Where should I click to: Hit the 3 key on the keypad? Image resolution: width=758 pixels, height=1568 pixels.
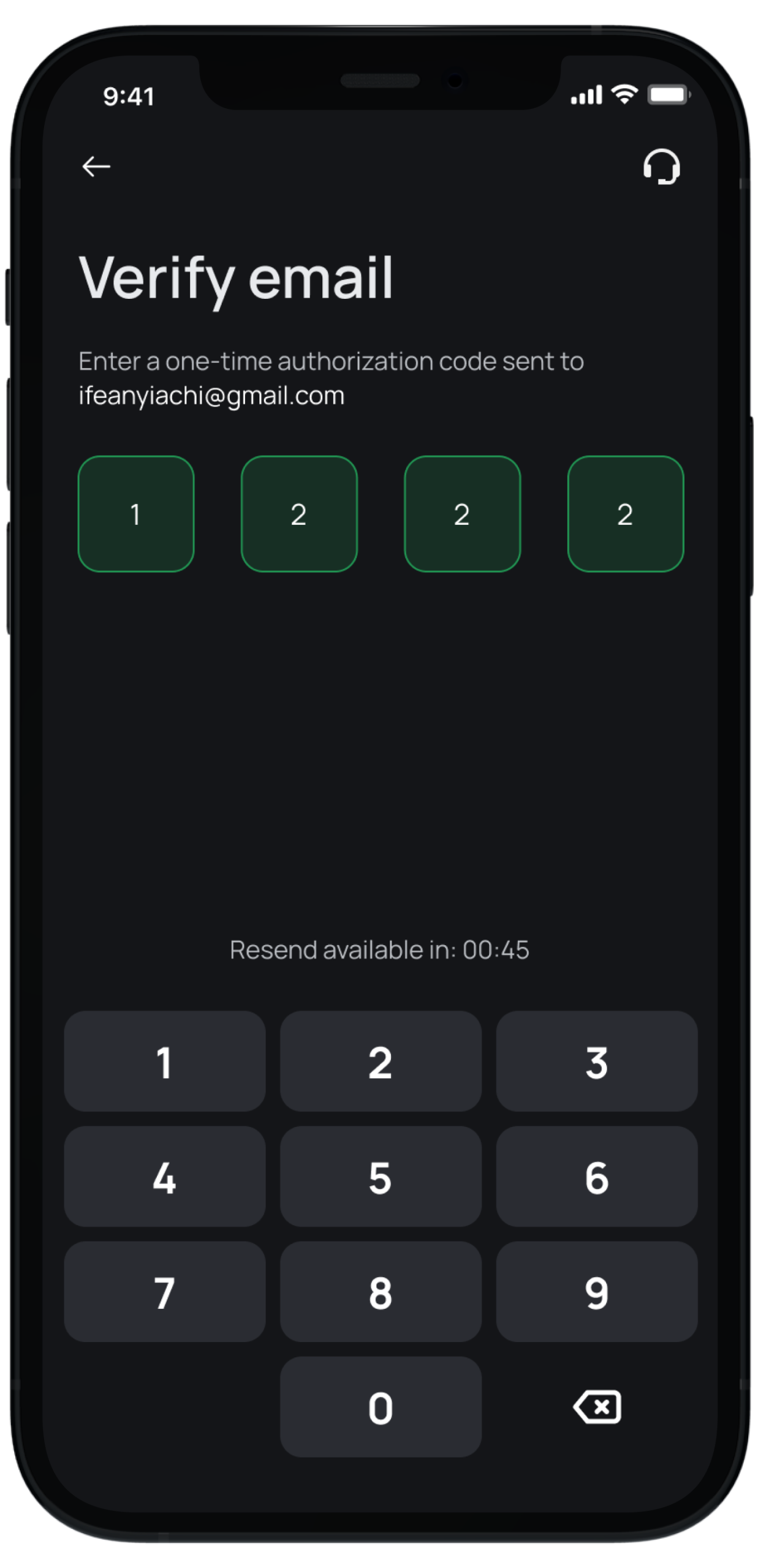point(596,1062)
